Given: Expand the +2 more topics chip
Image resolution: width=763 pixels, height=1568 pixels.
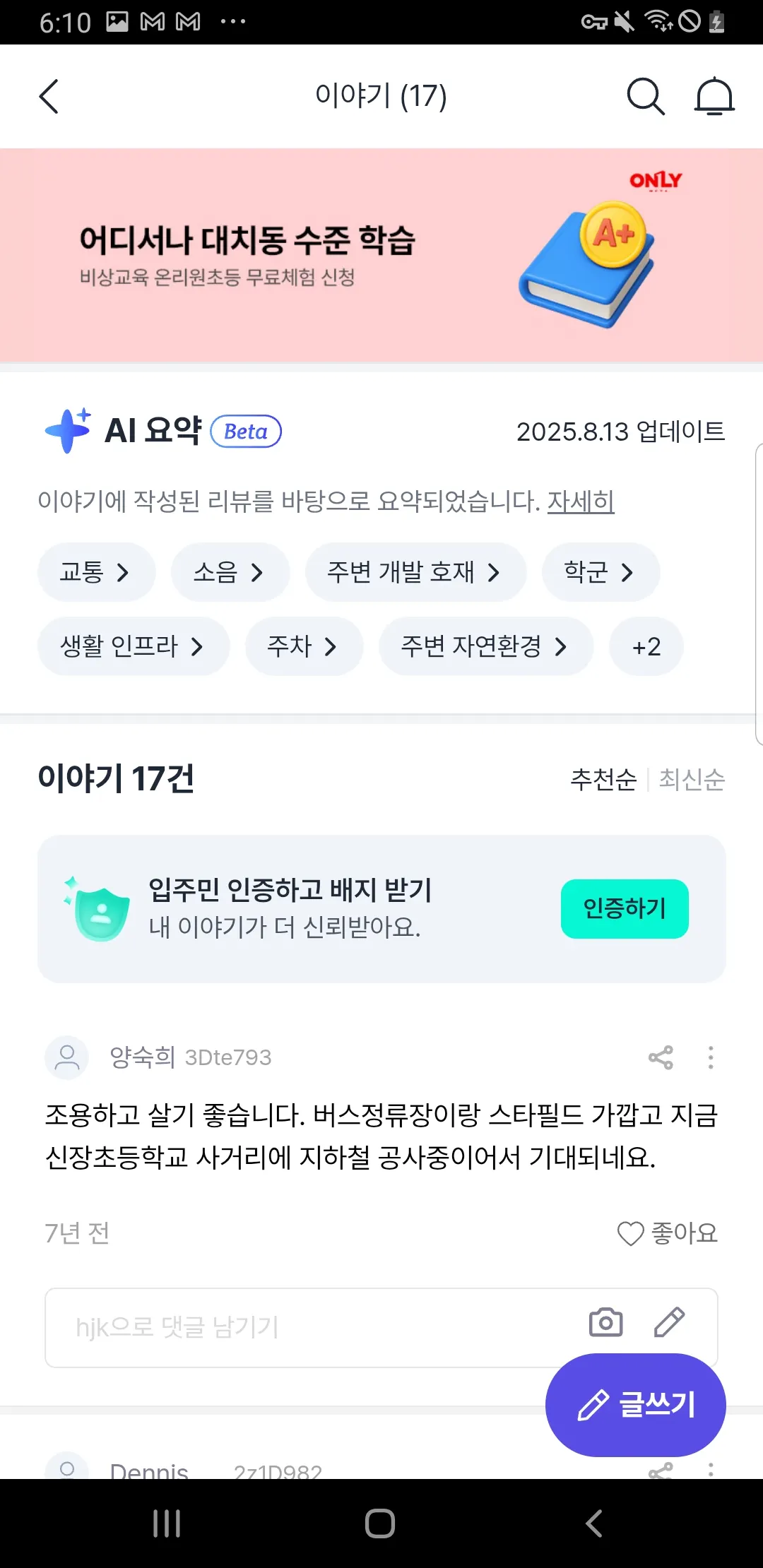Looking at the screenshot, I should pyautogui.click(x=646, y=646).
